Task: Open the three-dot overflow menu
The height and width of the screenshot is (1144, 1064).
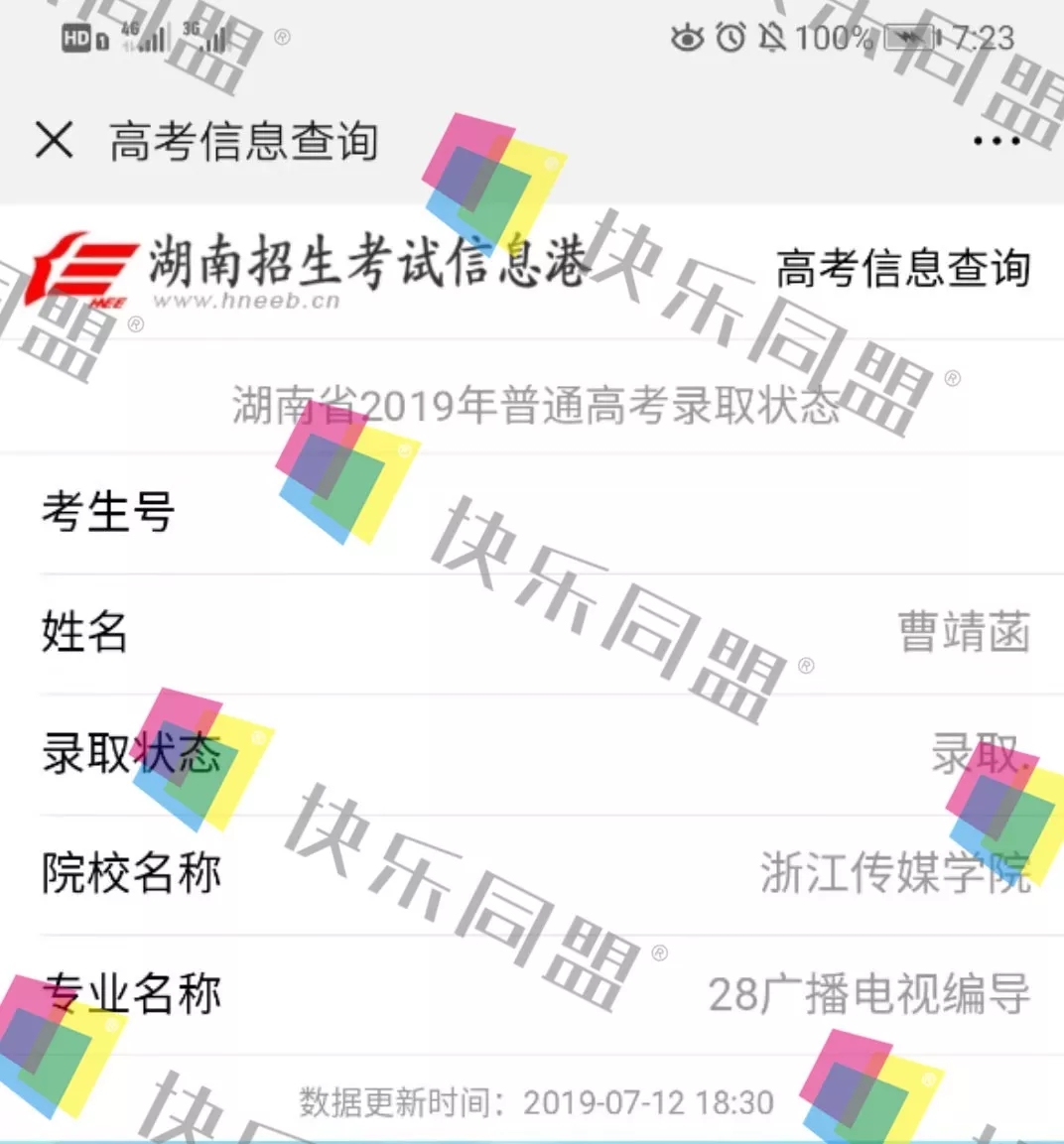Action: [997, 141]
